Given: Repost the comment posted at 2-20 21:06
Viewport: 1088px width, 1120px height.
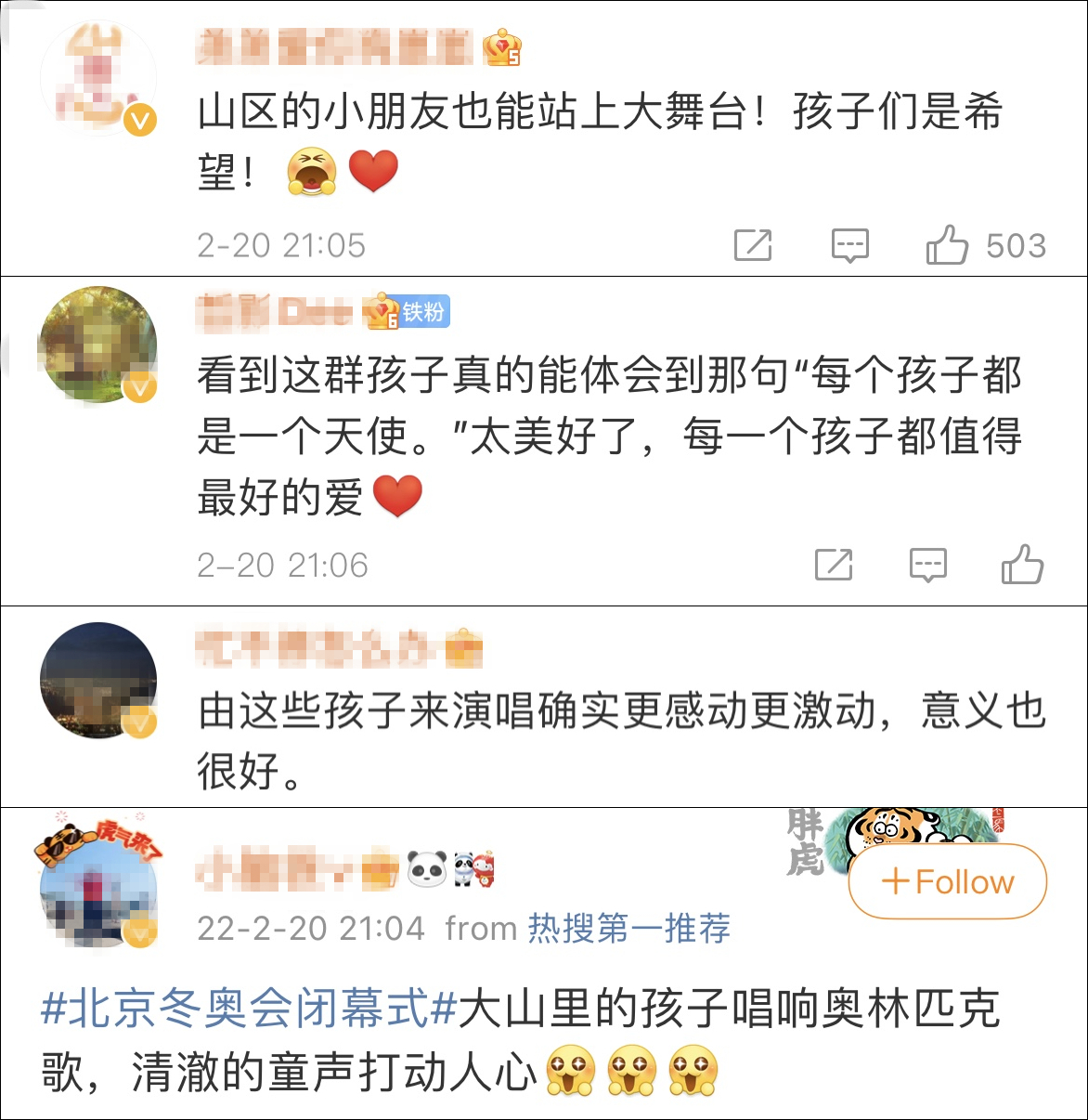Looking at the screenshot, I should tap(833, 564).
